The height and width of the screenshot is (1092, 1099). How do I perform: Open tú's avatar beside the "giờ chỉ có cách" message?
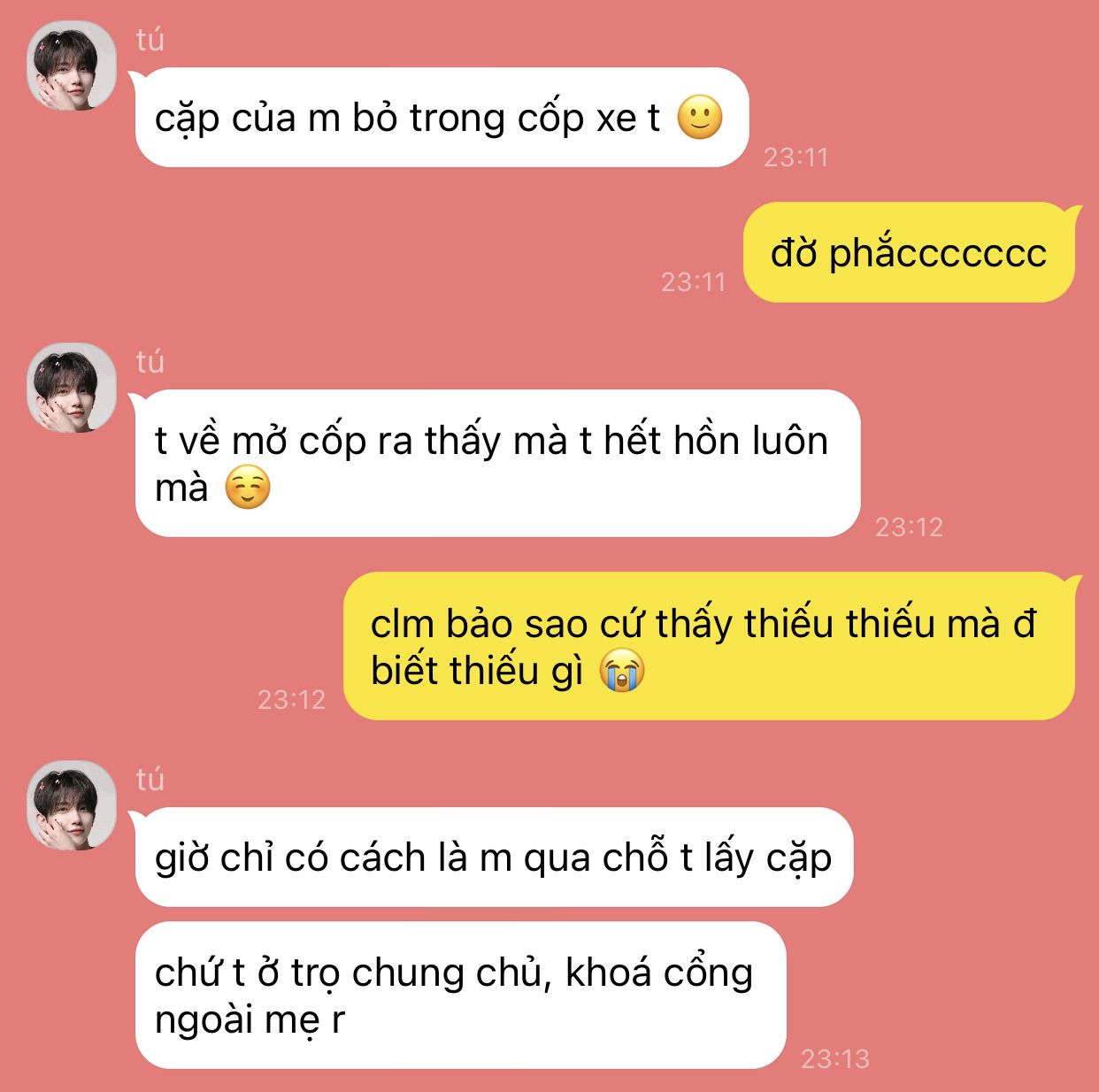[72, 805]
